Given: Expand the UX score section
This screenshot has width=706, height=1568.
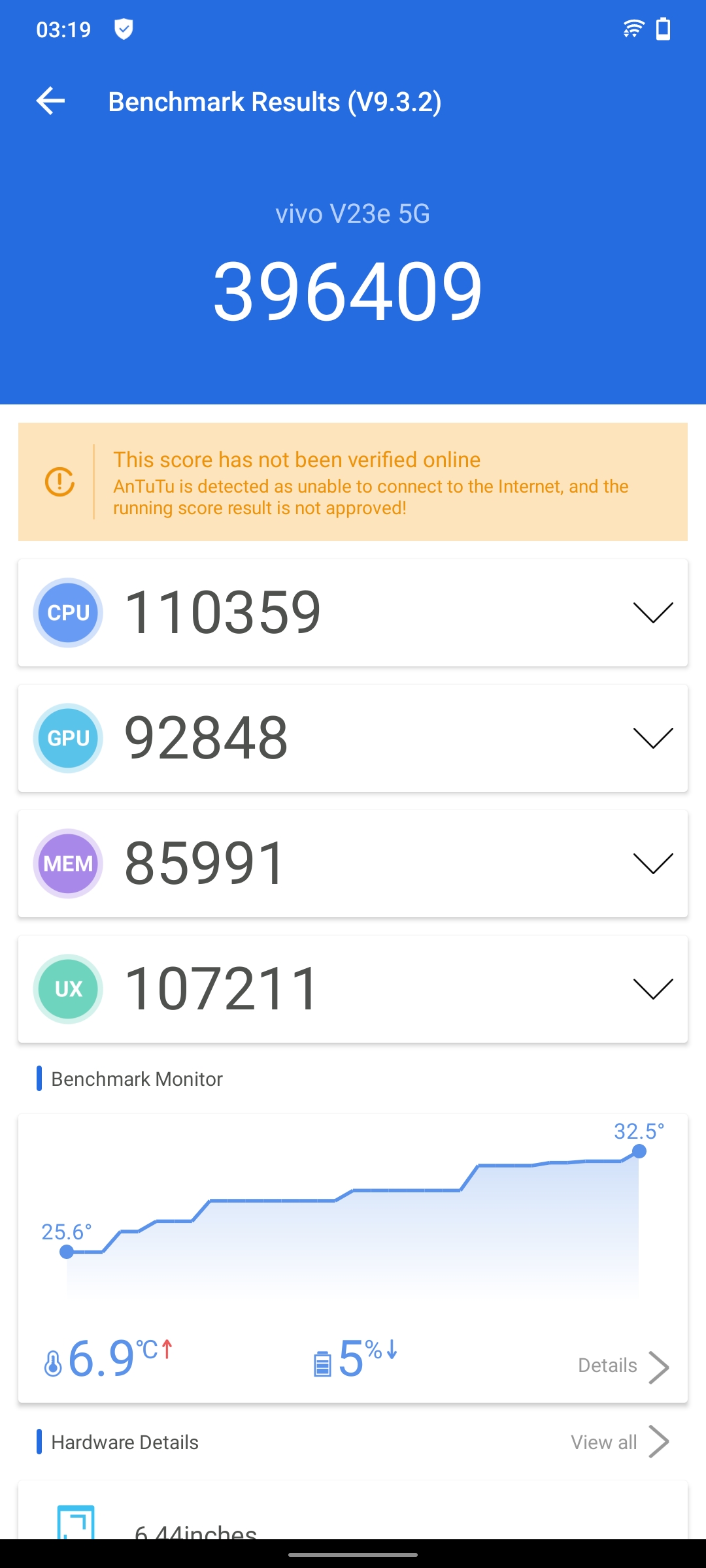Looking at the screenshot, I should (x=652, y=989).
